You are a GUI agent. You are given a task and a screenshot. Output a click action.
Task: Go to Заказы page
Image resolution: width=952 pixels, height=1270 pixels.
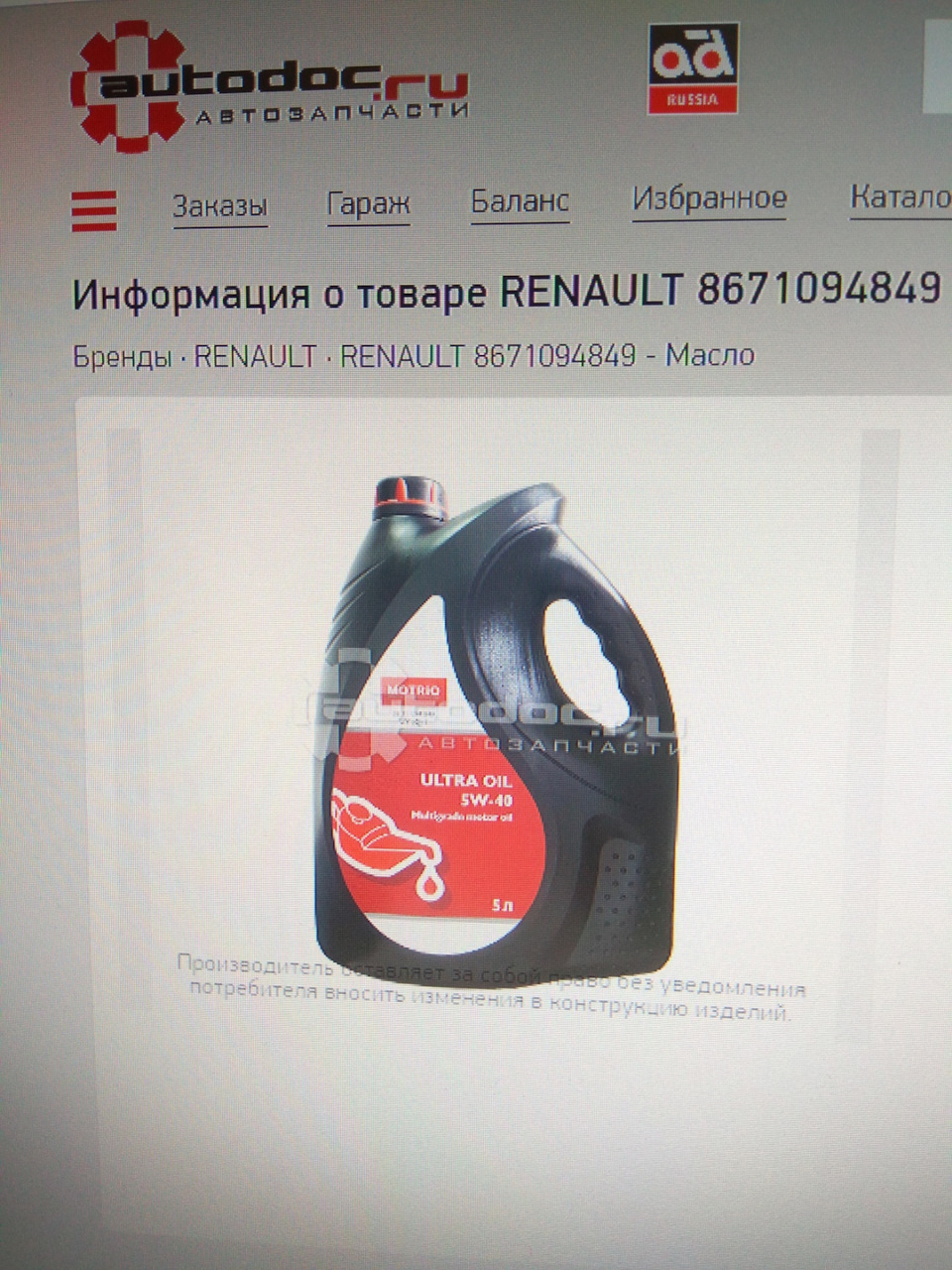(x=220, y=206)
